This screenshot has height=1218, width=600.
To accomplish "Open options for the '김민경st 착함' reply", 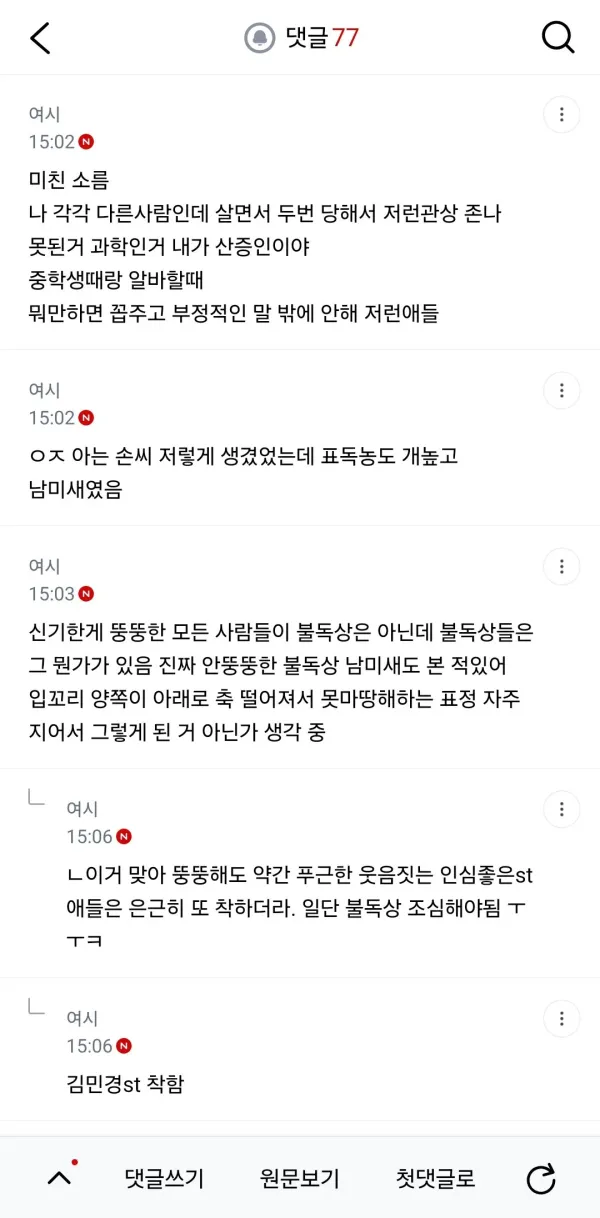I will tap(562, 1019).
